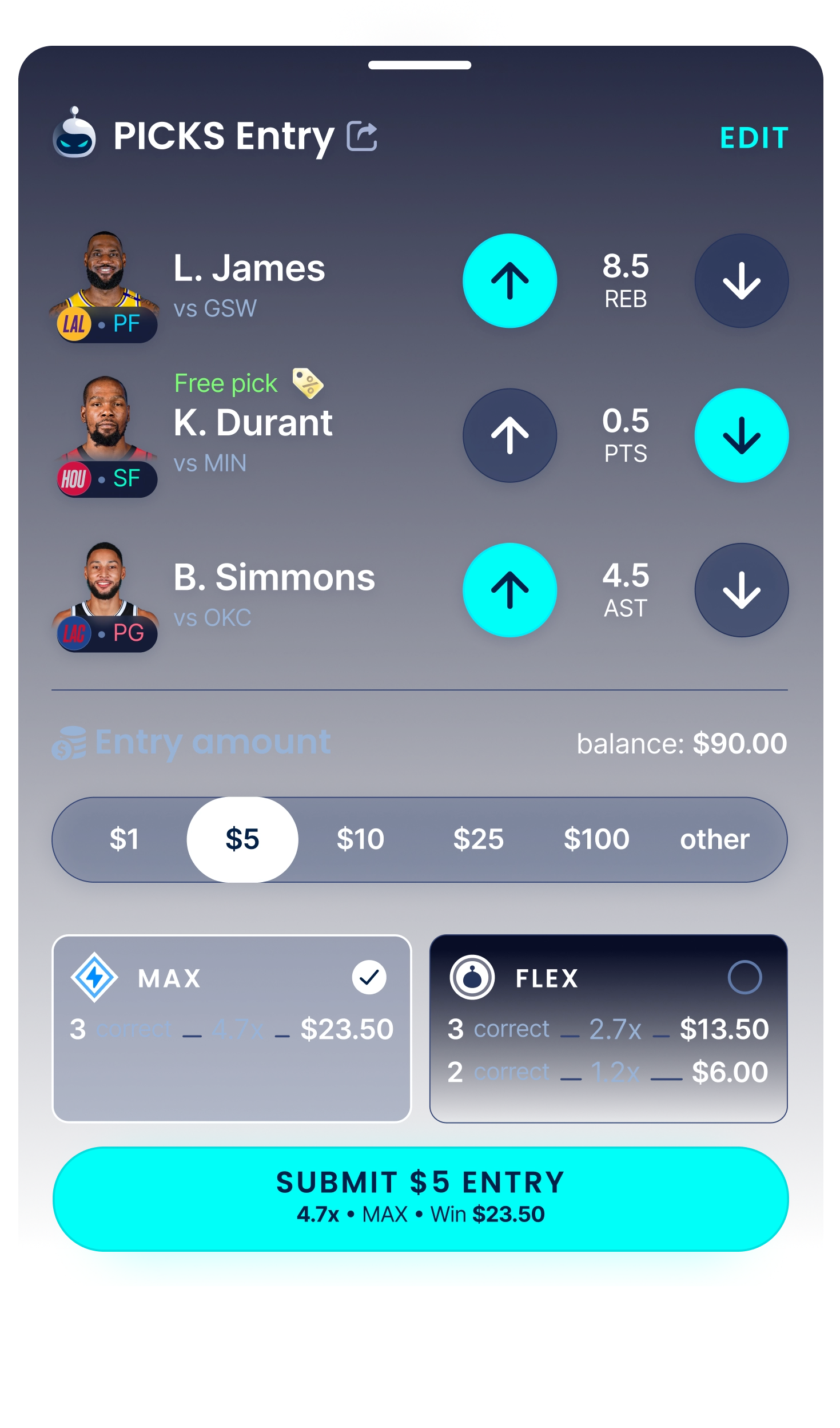This screenshot has width=840, height=1428.
Task: Set entry amount to $1
Action: pos(124,839)
